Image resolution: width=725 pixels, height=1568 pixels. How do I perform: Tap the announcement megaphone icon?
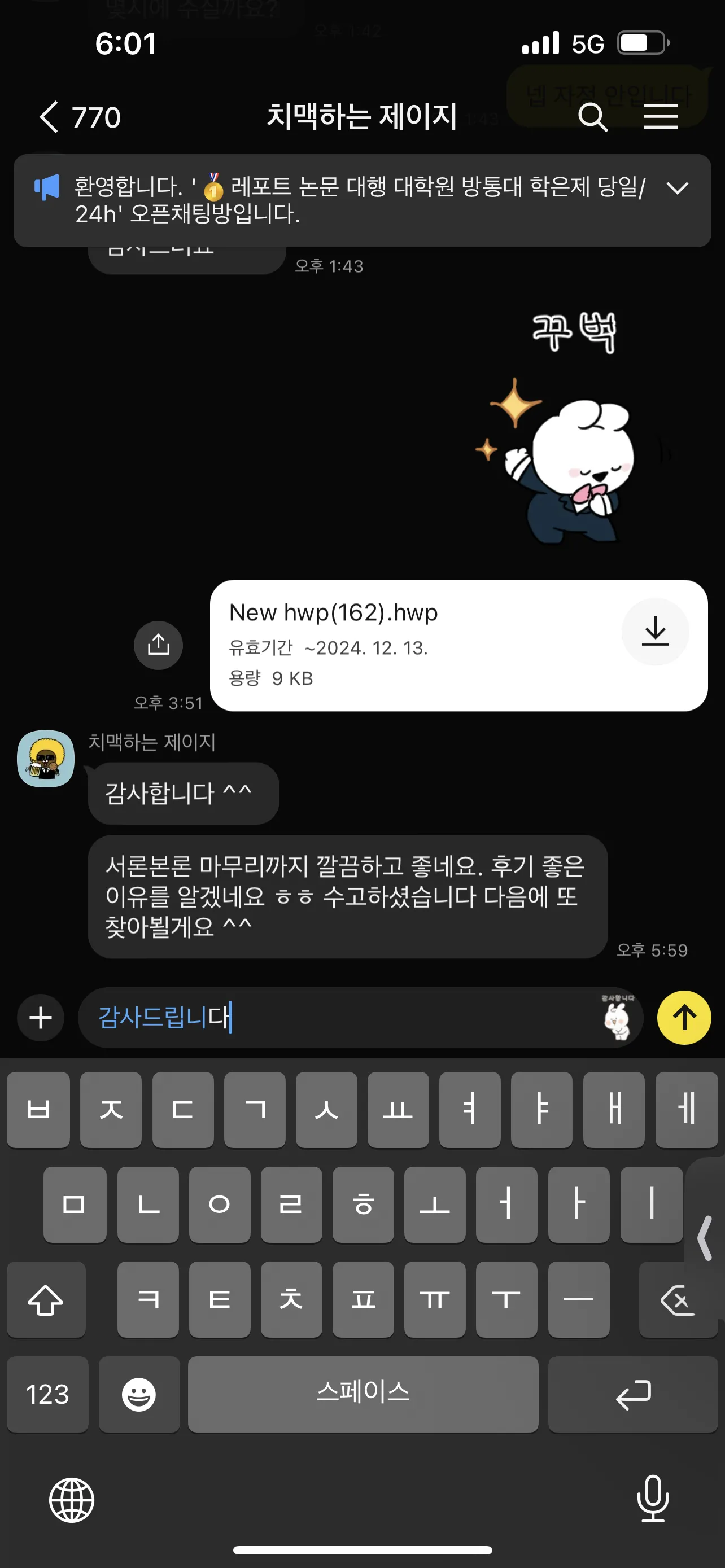tap(47, 187)
